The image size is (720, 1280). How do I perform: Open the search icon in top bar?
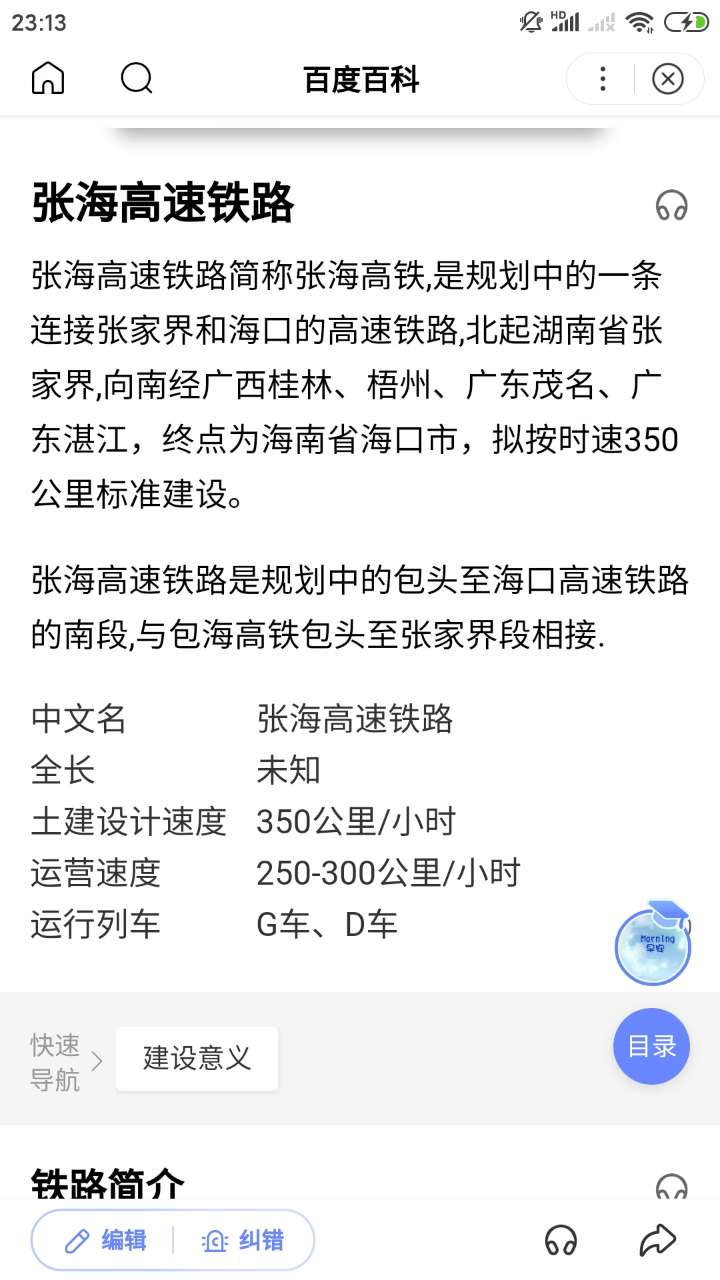(x=136, y=78)
